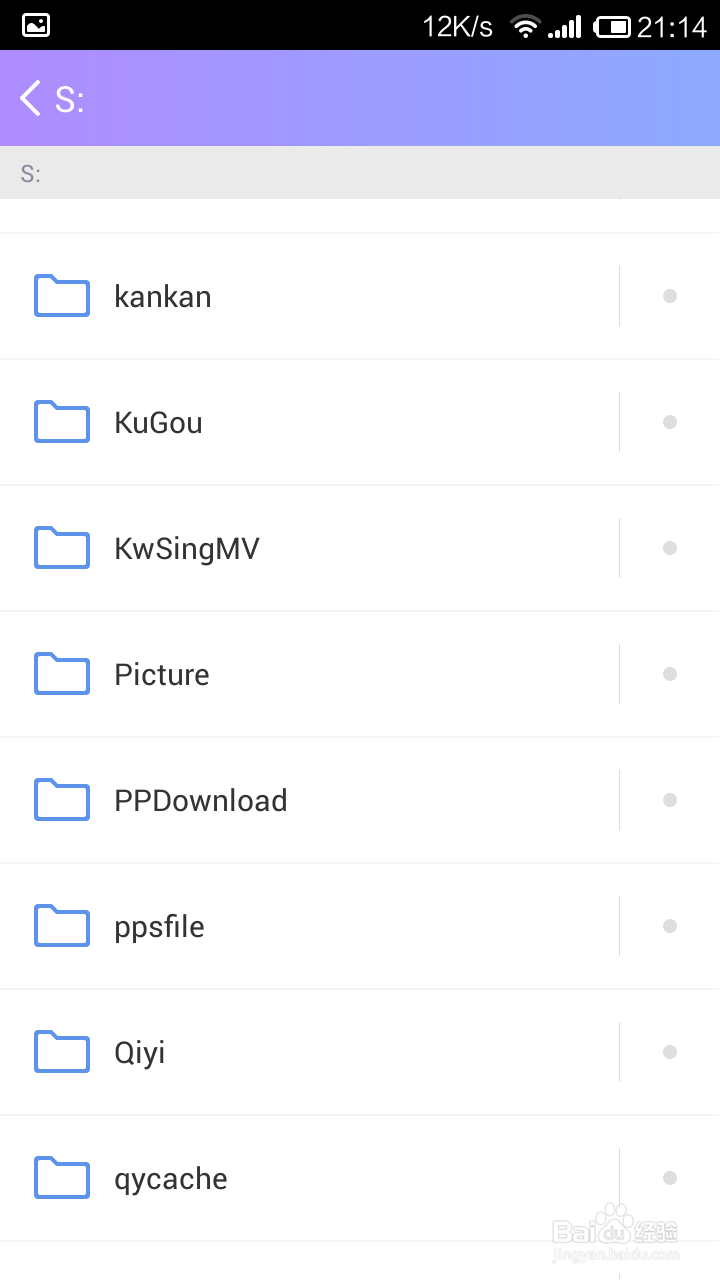720x1280 pixels.
Task: Open the qycache folder
Action: (171, 1179)
